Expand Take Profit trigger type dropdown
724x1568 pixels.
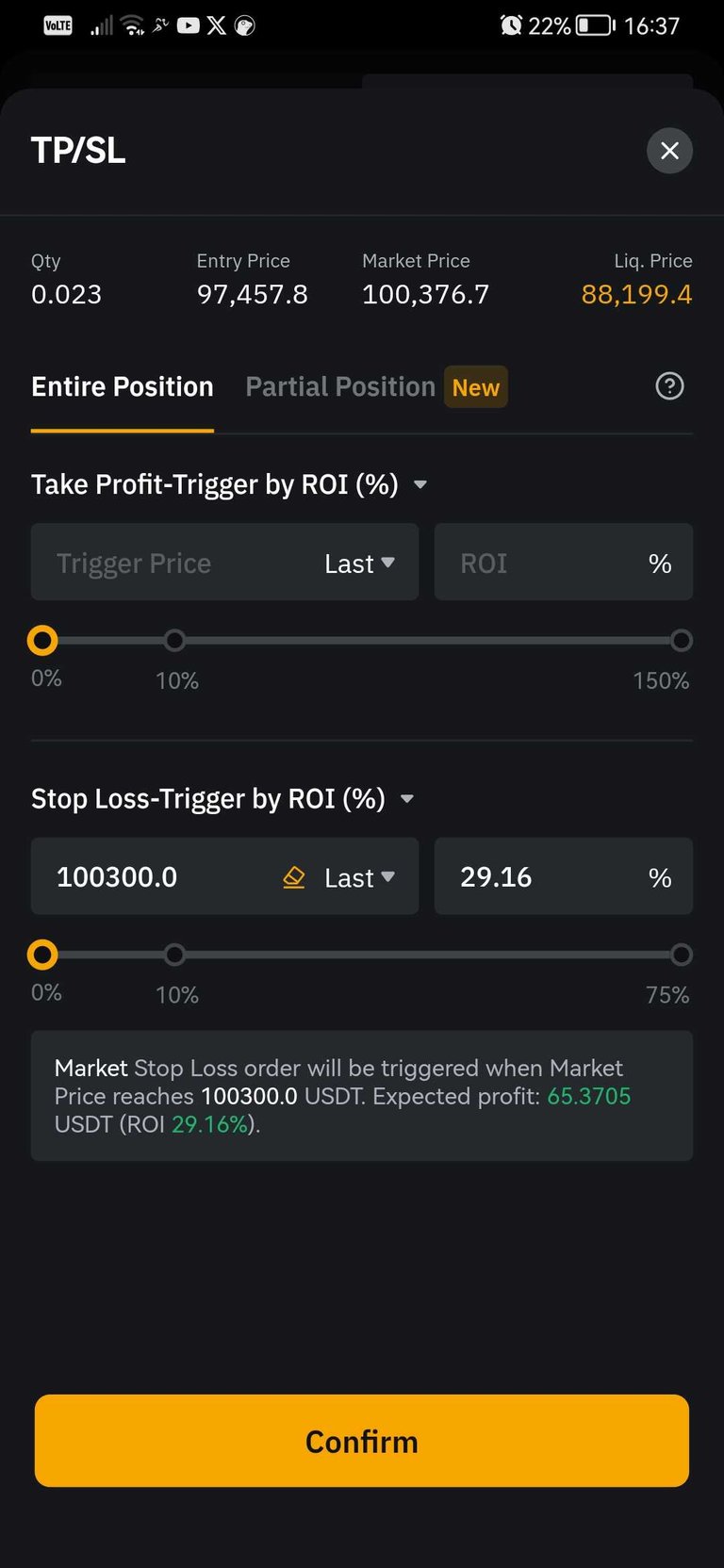click(x=420, y=484)
